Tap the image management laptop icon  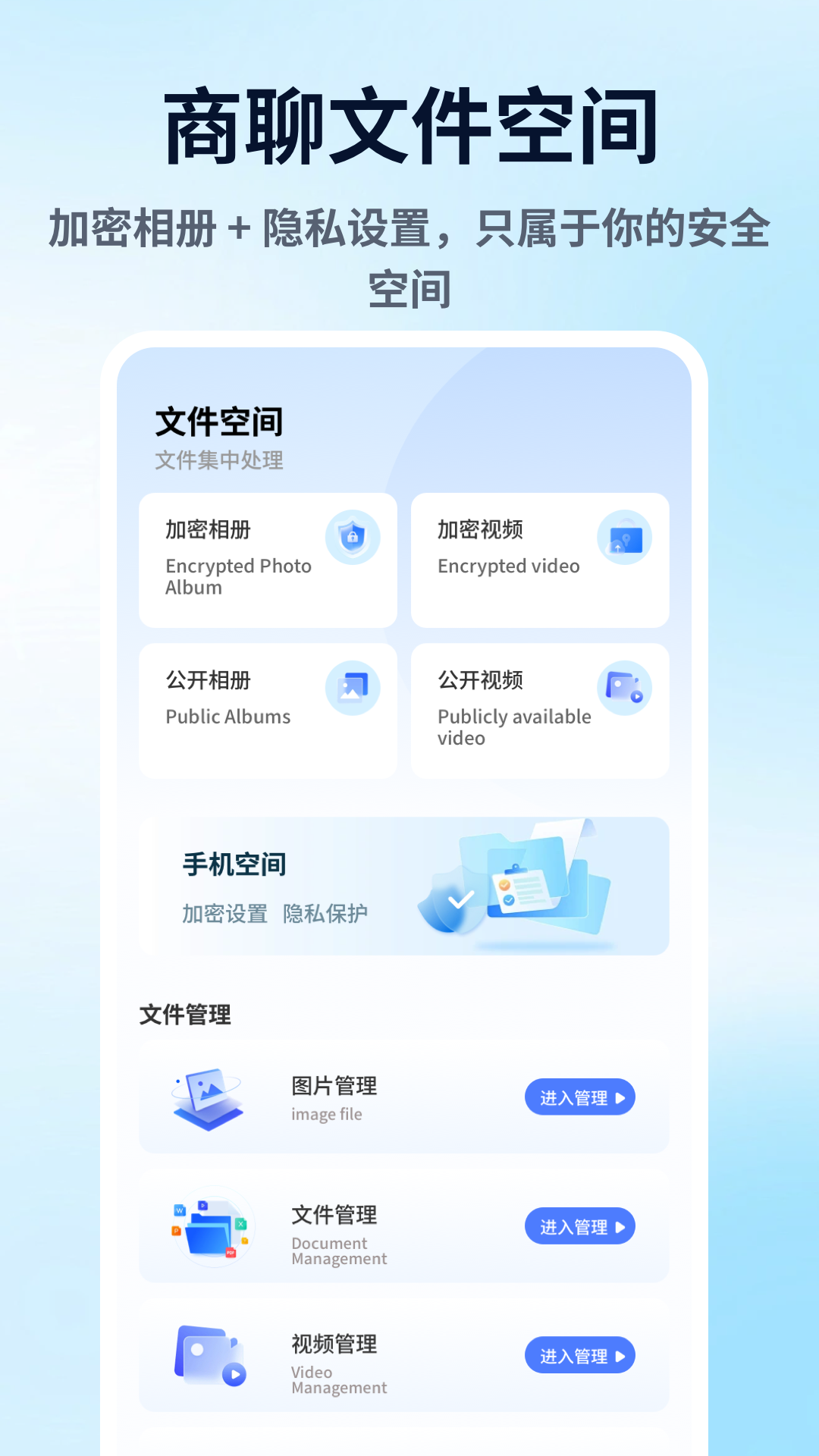pos(210,1101)
